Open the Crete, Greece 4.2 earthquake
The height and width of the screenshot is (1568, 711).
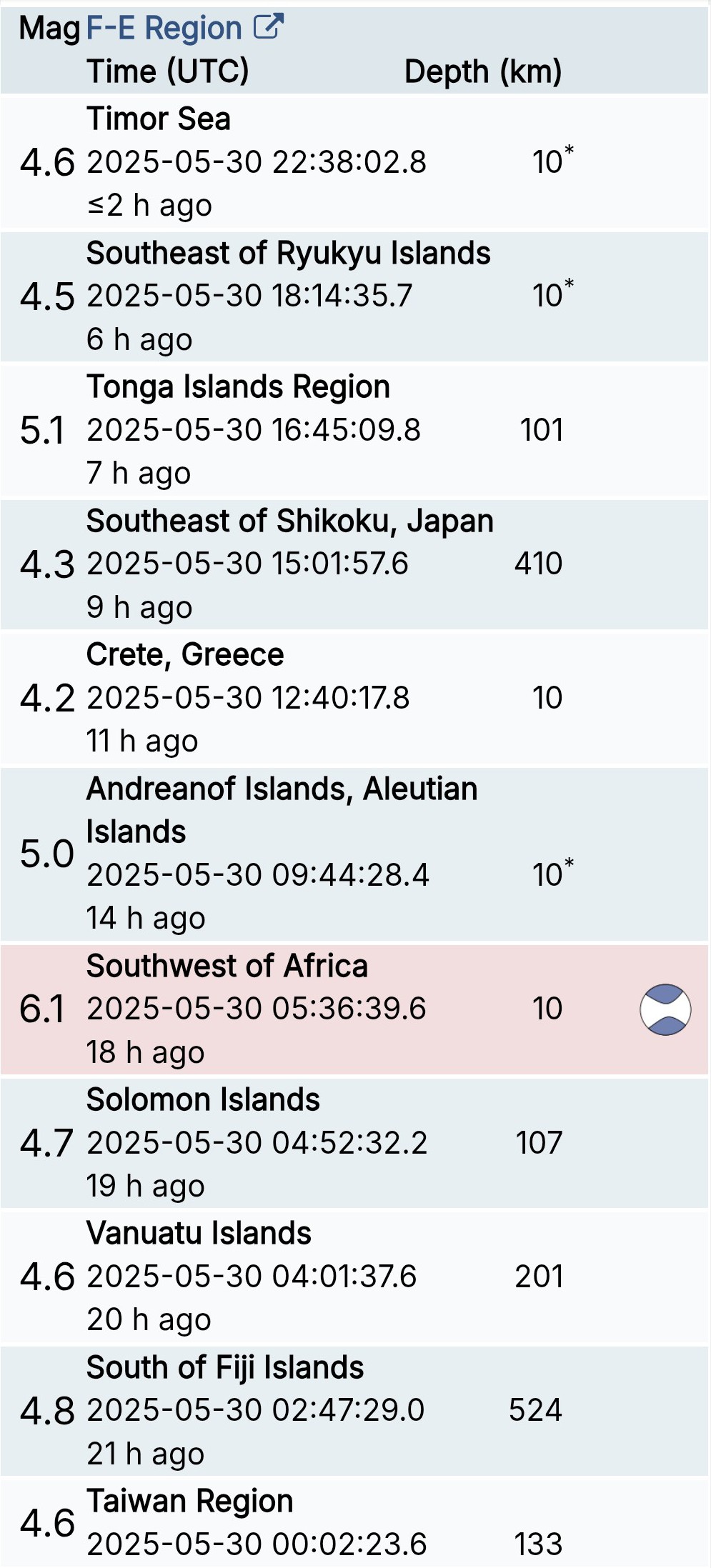[354, 698]
